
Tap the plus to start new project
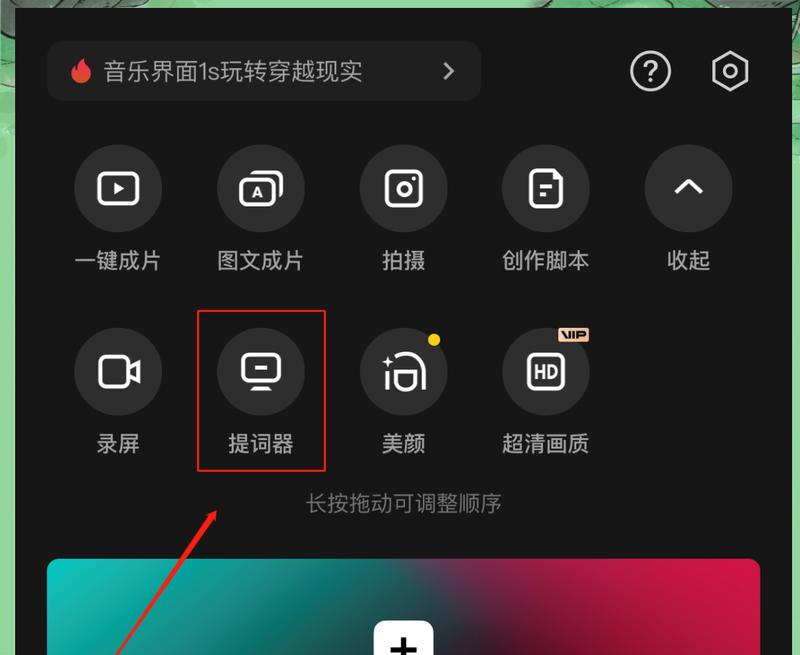click(404, 642)
